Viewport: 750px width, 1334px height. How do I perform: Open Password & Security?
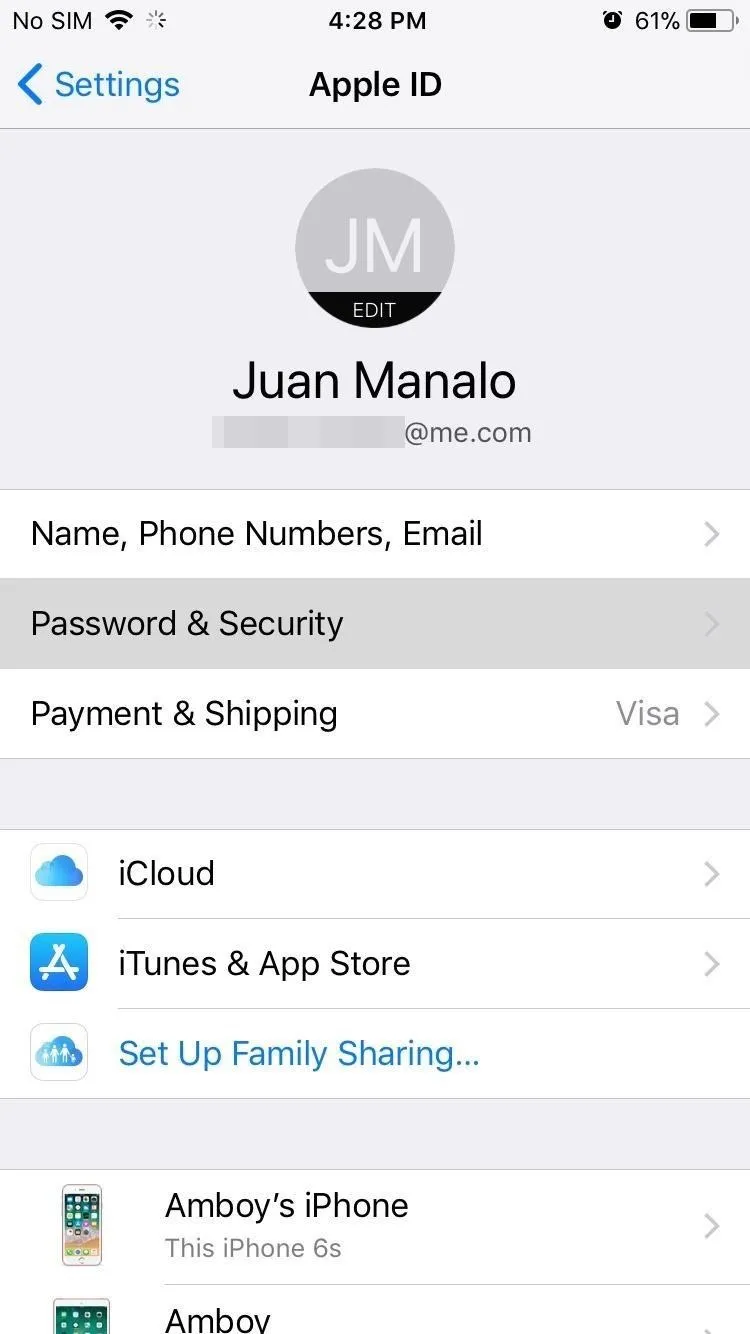tap(375, 624)
